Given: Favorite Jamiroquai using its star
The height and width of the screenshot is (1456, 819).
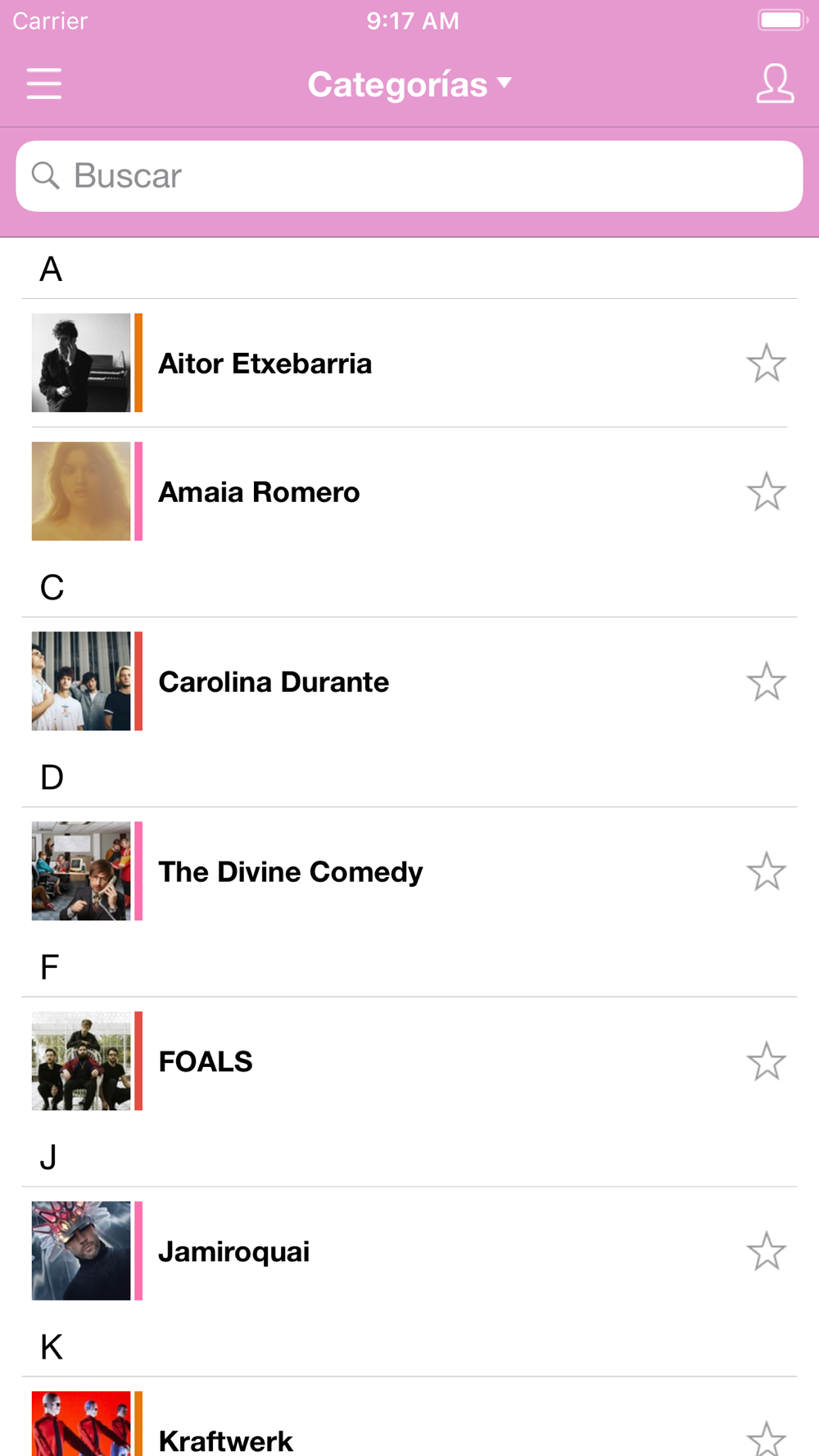Looking at the screenshot, I should (x=767, y=1252).
